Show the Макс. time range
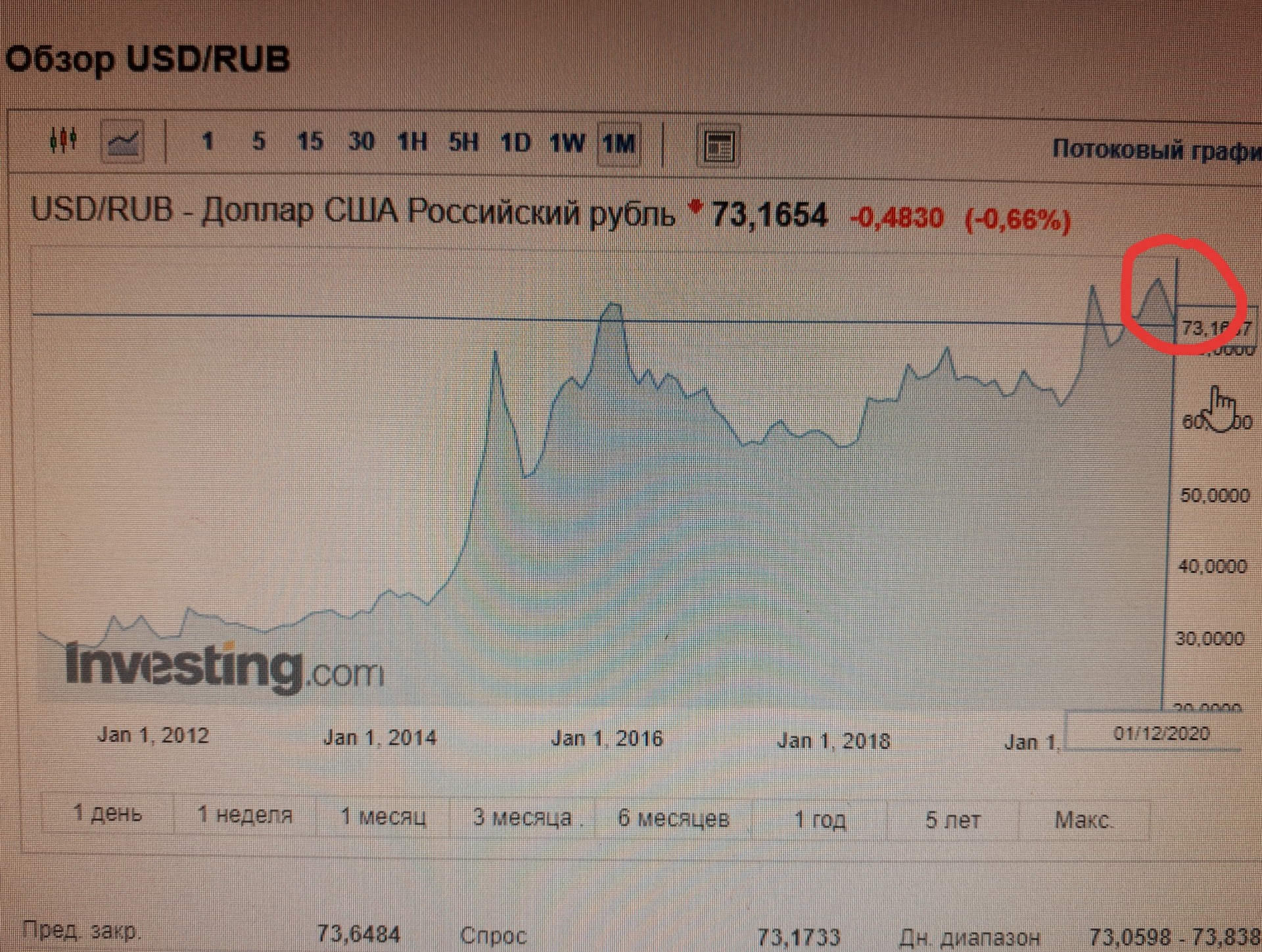The image size is (1262, 952). pos(1084,821)
